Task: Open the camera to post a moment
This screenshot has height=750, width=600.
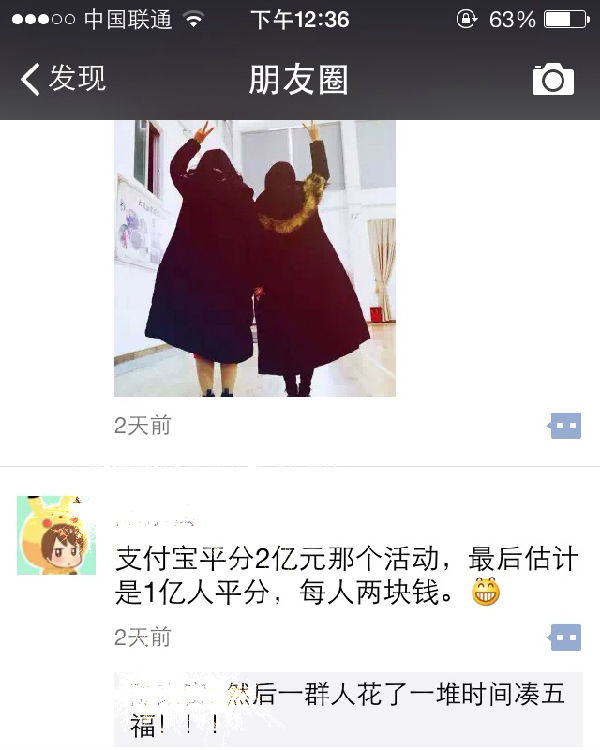Action: (553, 79)
